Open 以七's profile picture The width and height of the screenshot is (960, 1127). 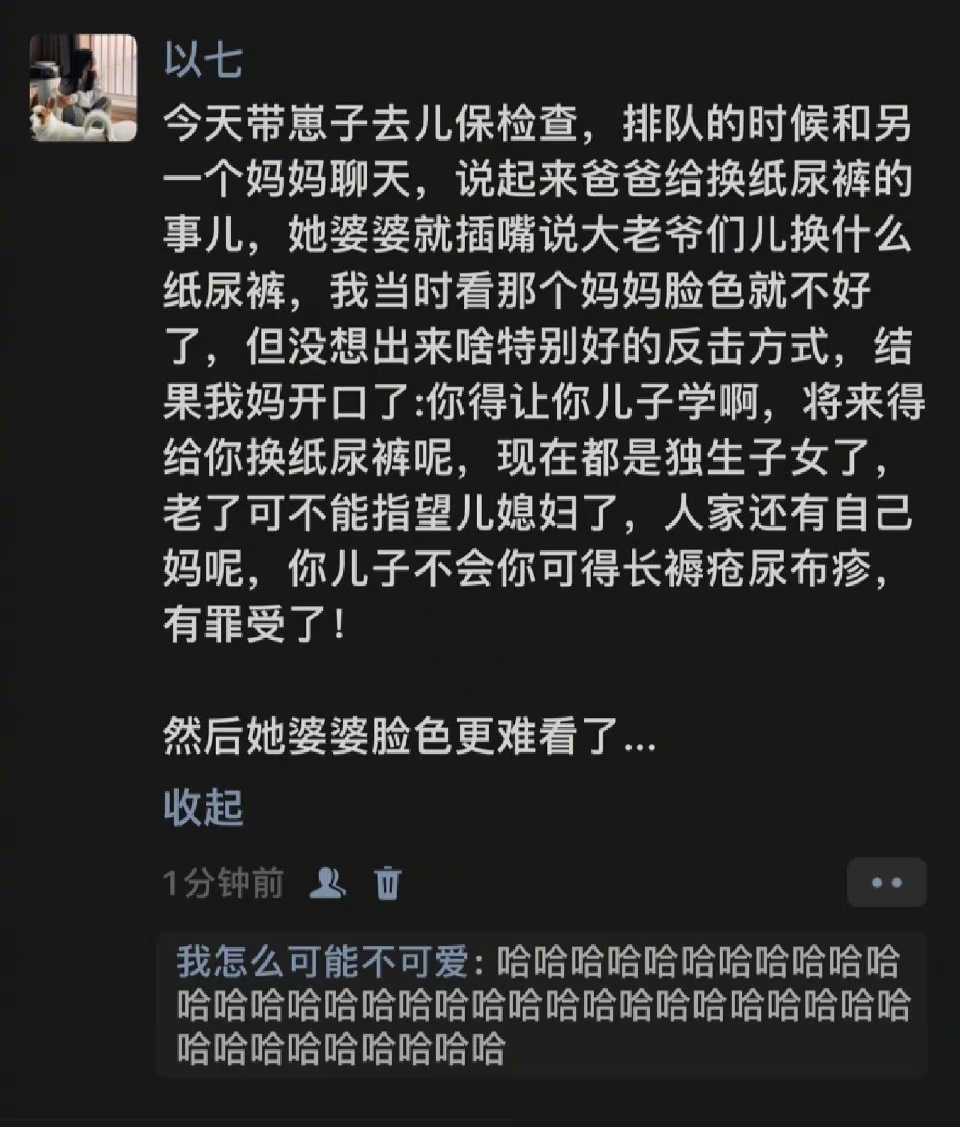(x=83, y=88)
